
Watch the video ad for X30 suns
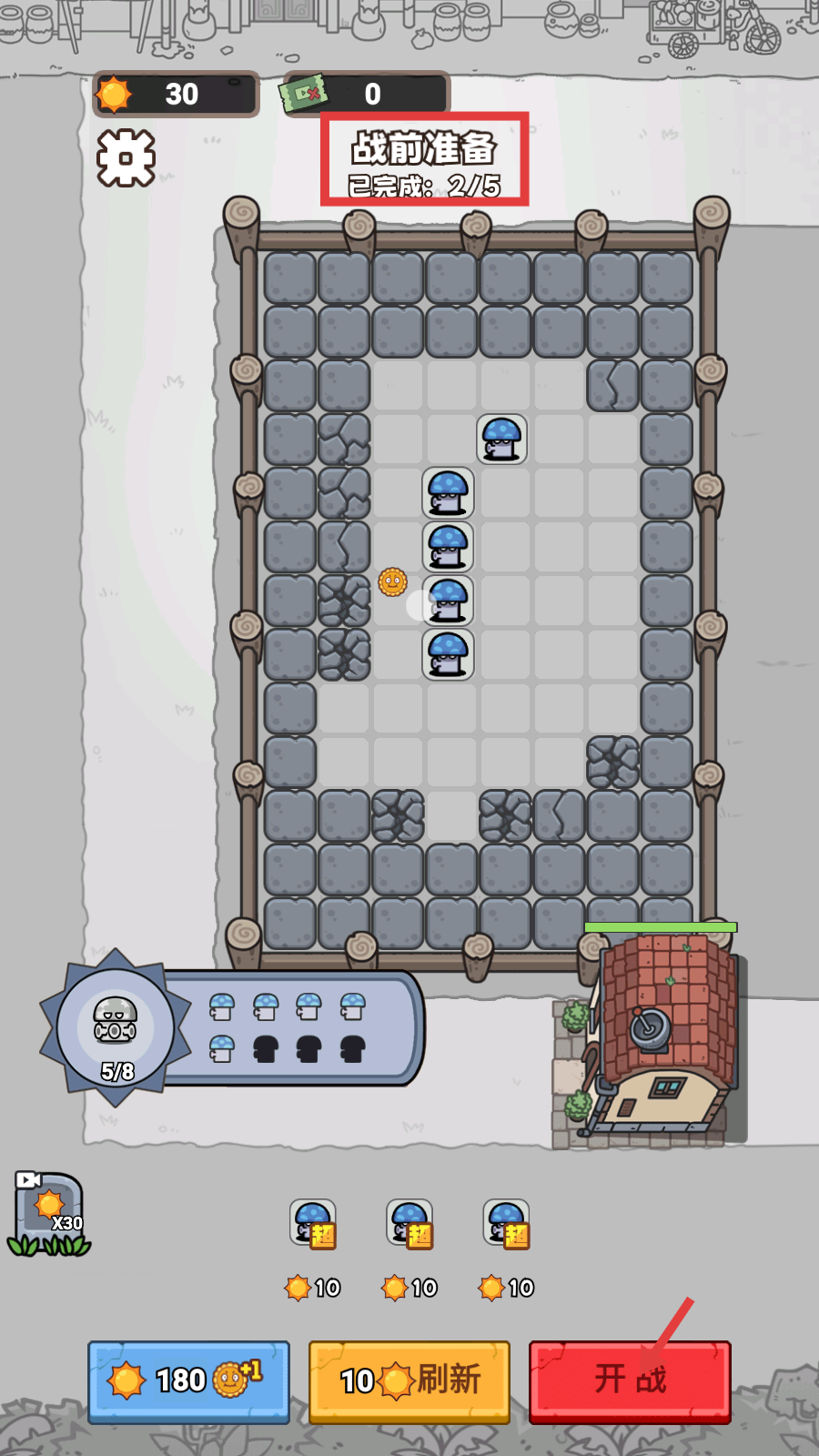point(50,1215)
